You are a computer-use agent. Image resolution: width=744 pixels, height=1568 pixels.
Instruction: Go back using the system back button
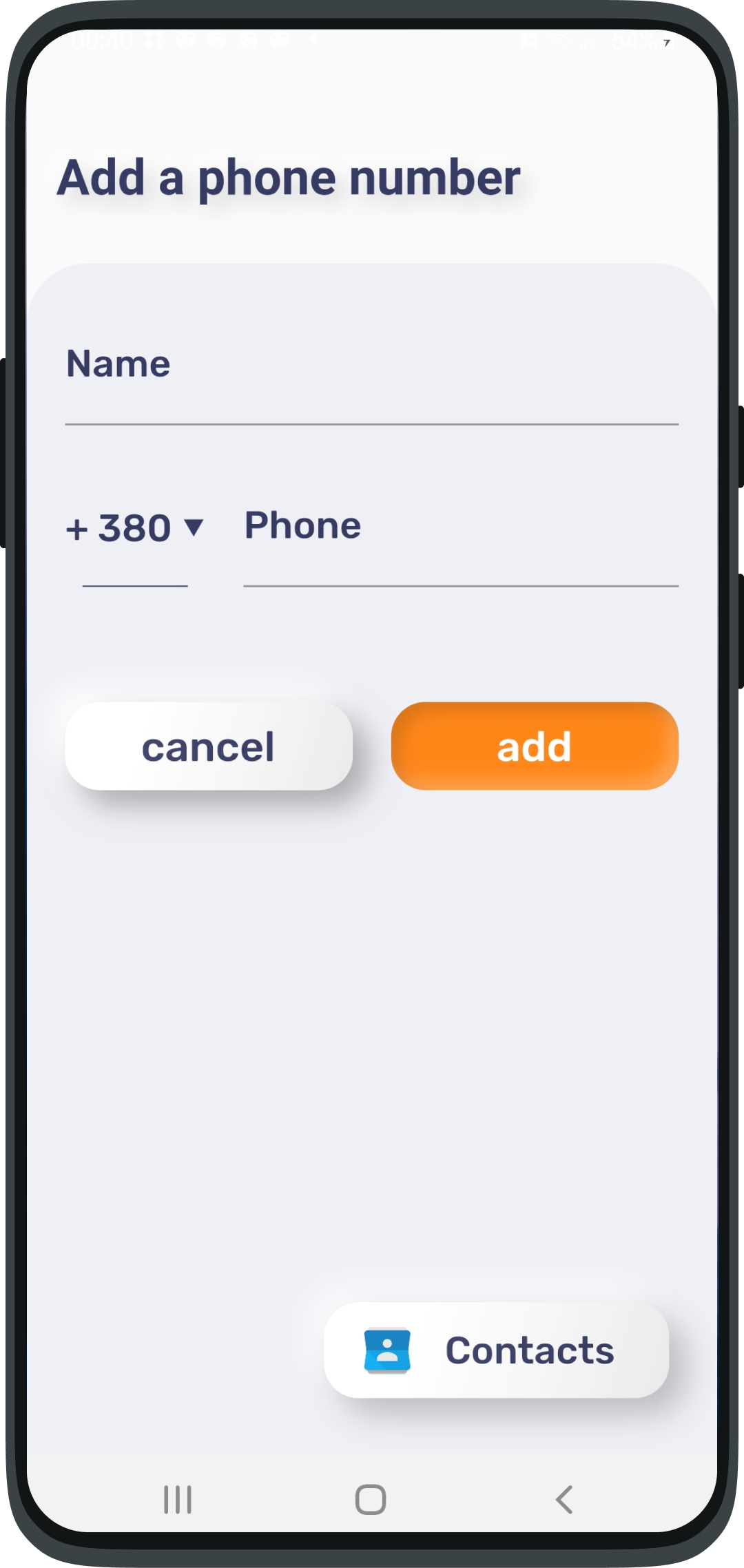coord(564,1499)
